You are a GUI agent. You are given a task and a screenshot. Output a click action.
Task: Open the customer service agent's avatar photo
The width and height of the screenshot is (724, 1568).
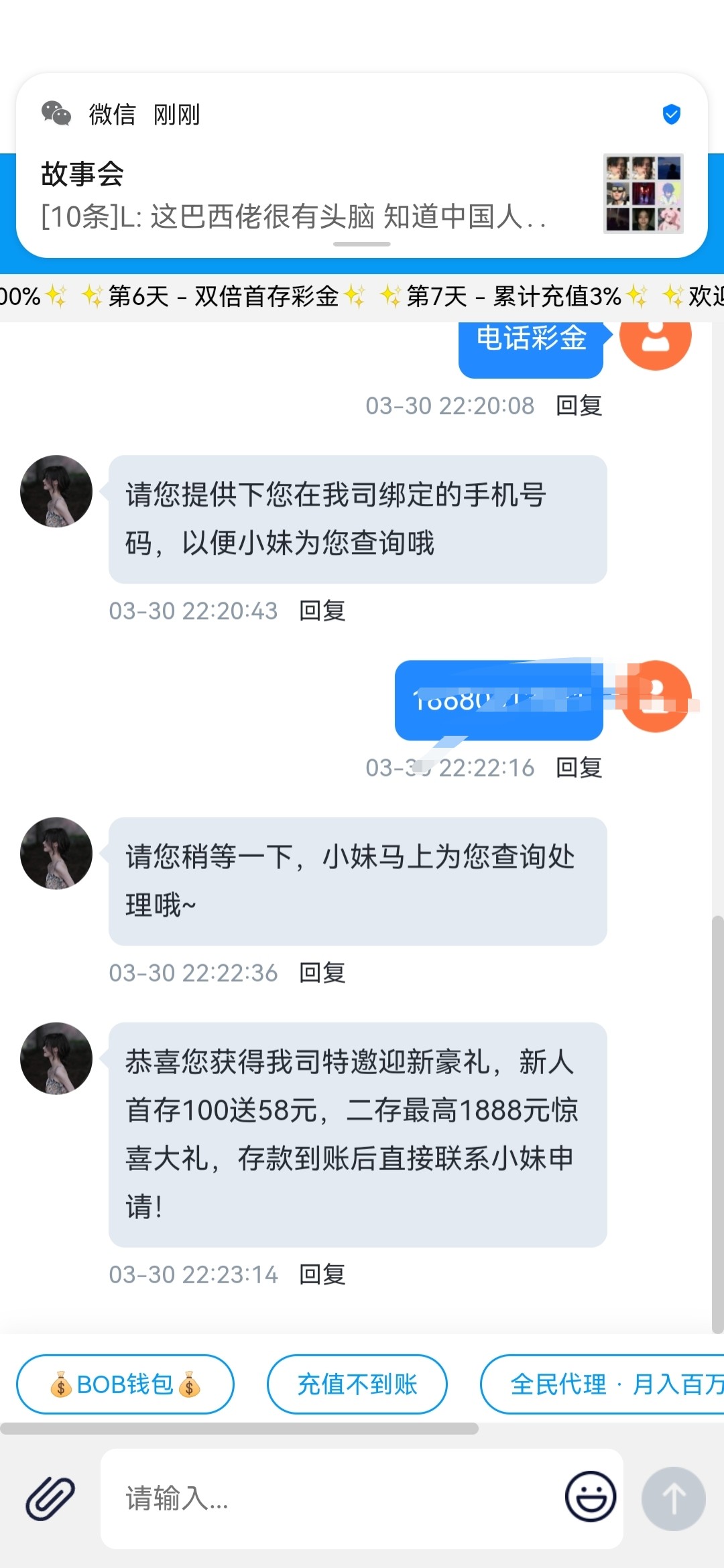(56, 491)
